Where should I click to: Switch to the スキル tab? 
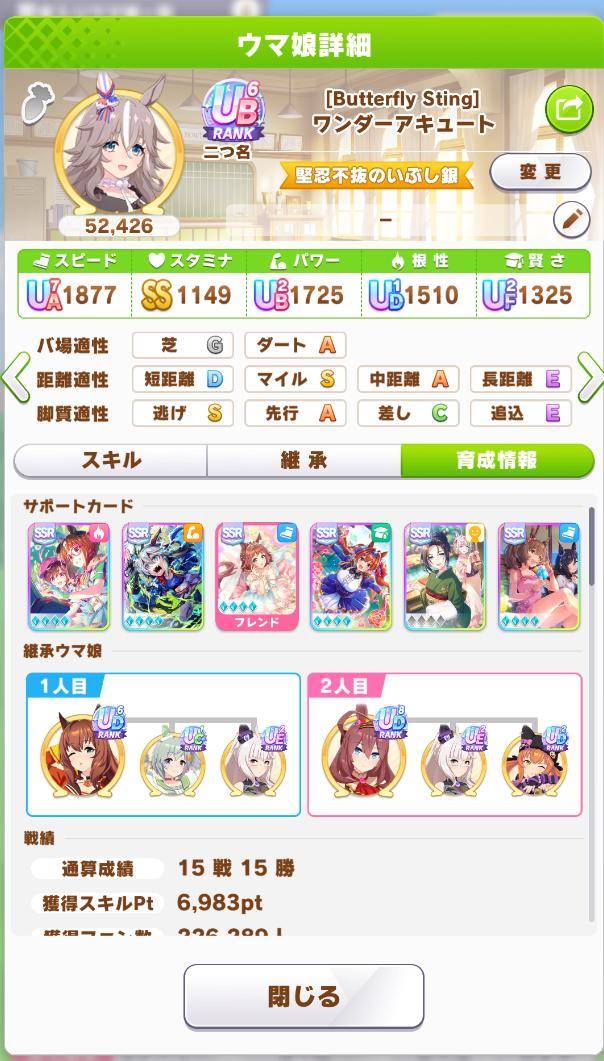[x=110, y=461]
